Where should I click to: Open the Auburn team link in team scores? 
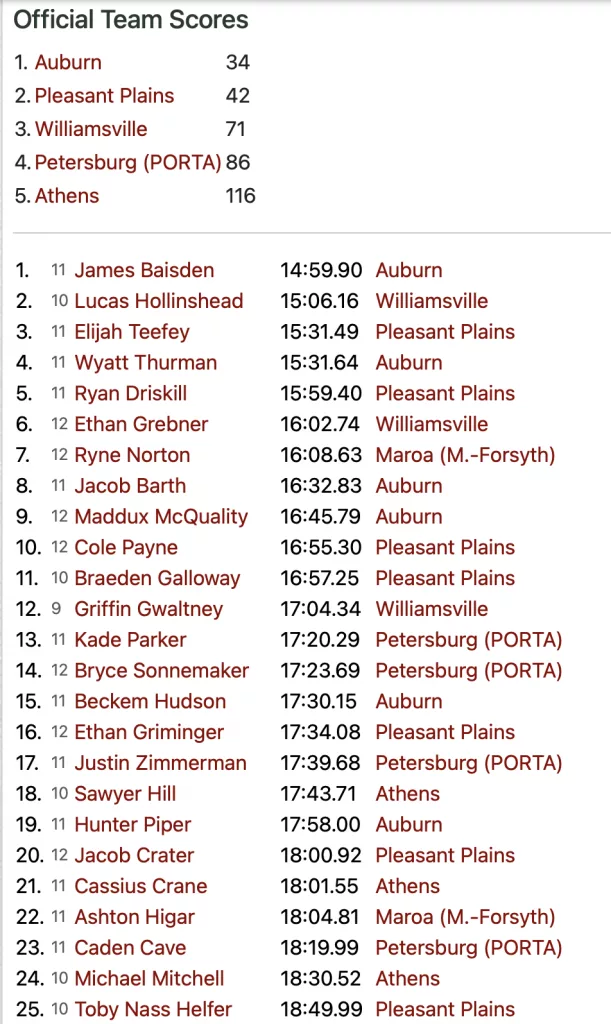coord(68,62)
